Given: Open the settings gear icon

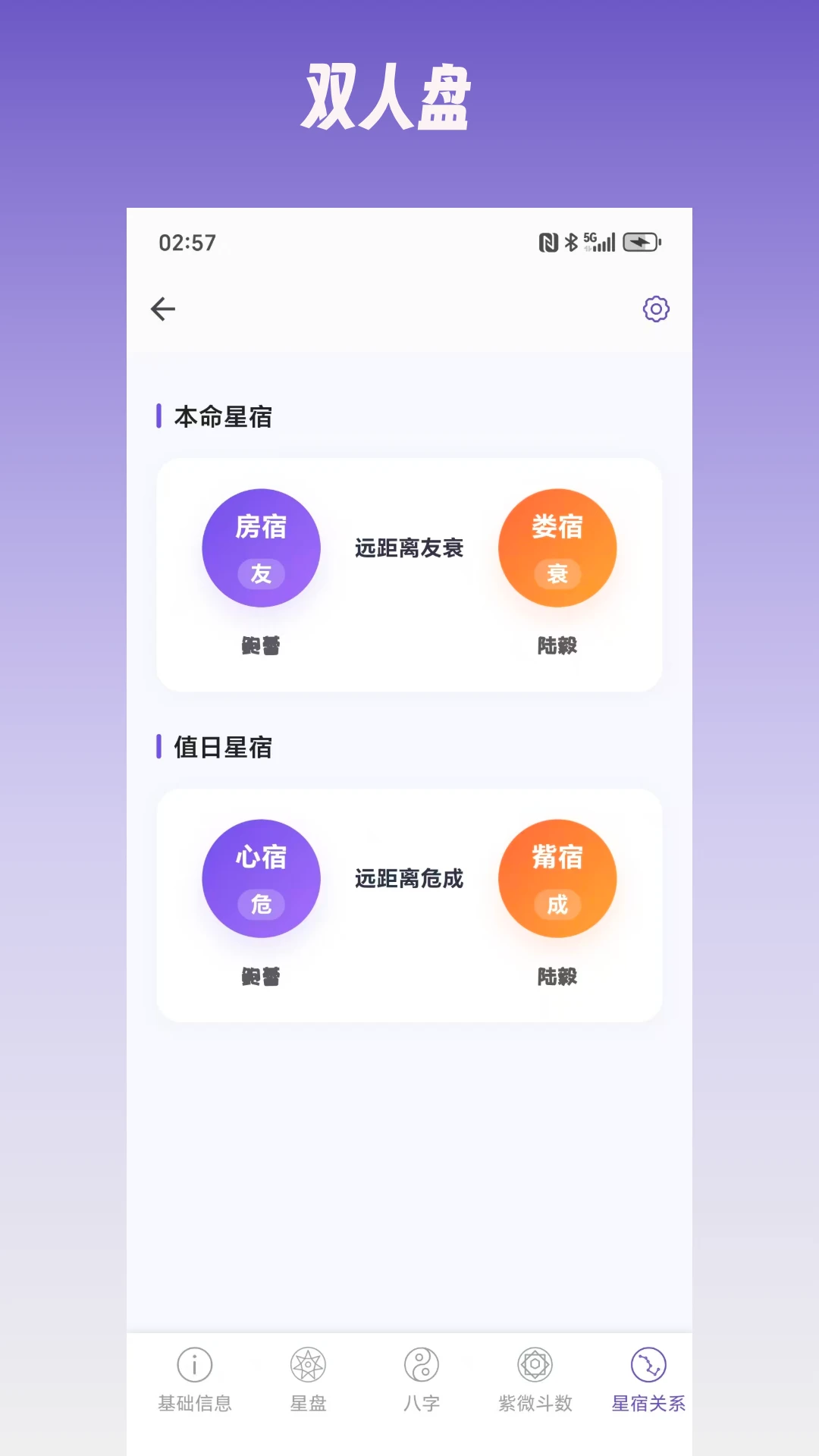Looking at the screenshot, I should 657,309.
